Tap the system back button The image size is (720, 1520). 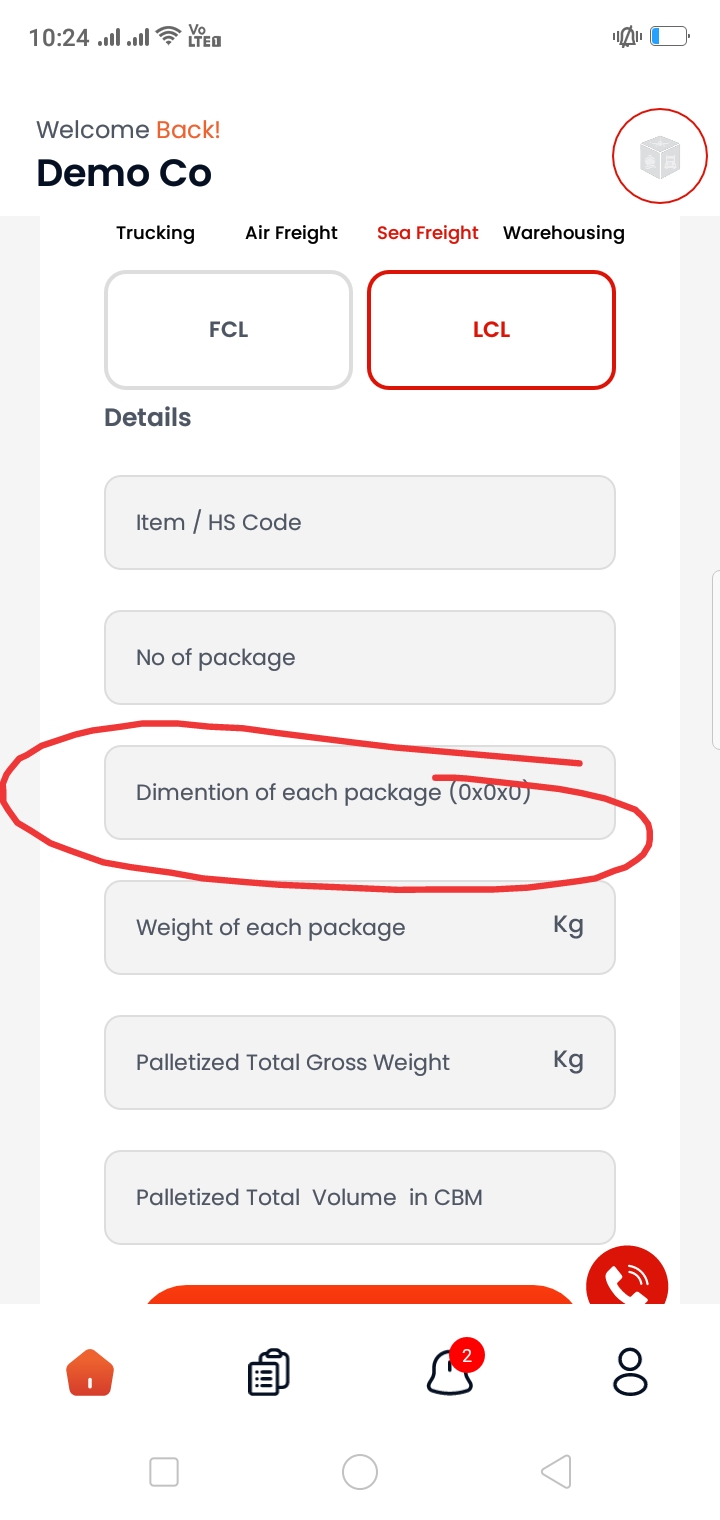[556, 1472]
